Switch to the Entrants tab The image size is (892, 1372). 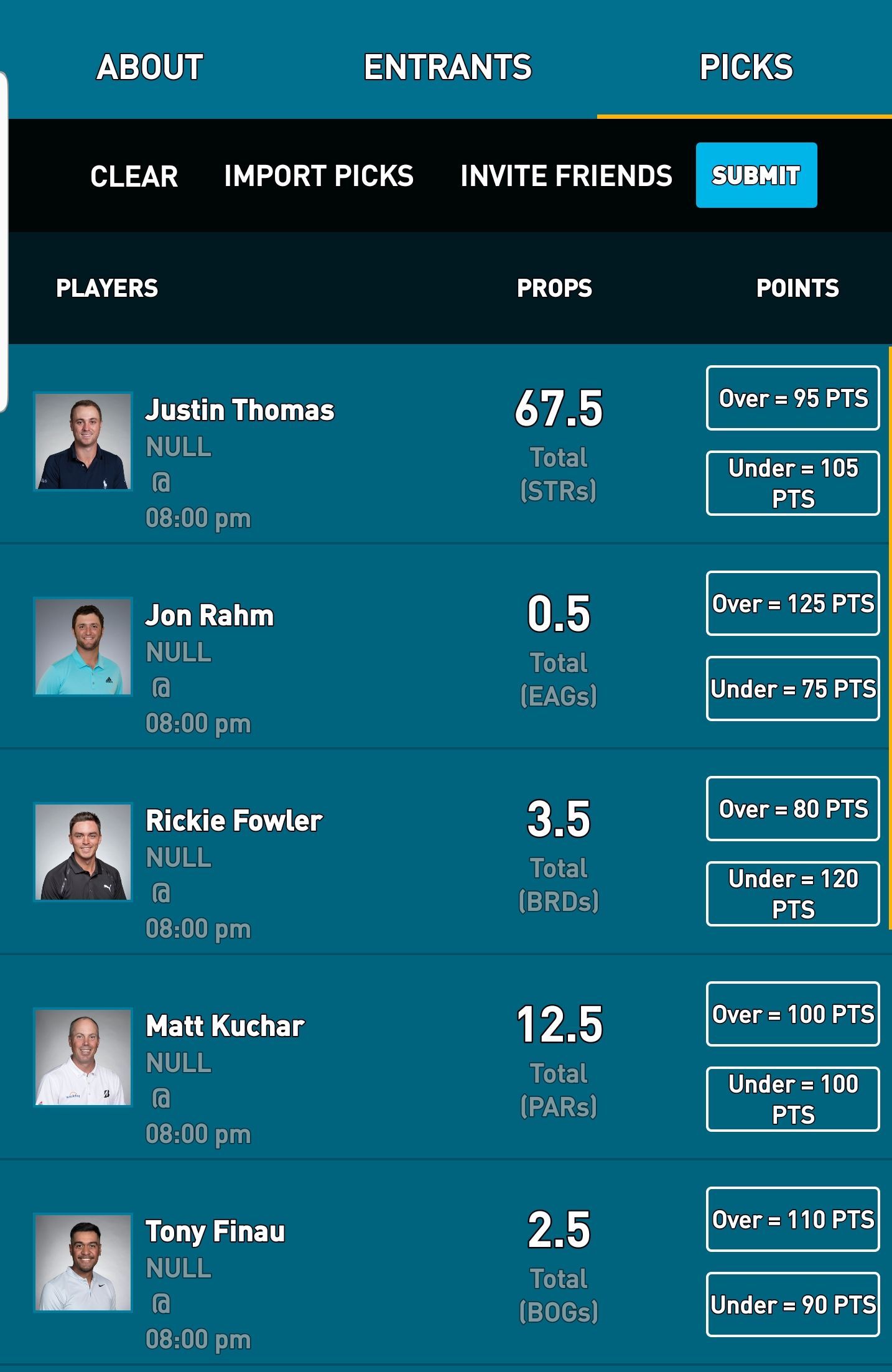tap(447, 67)
